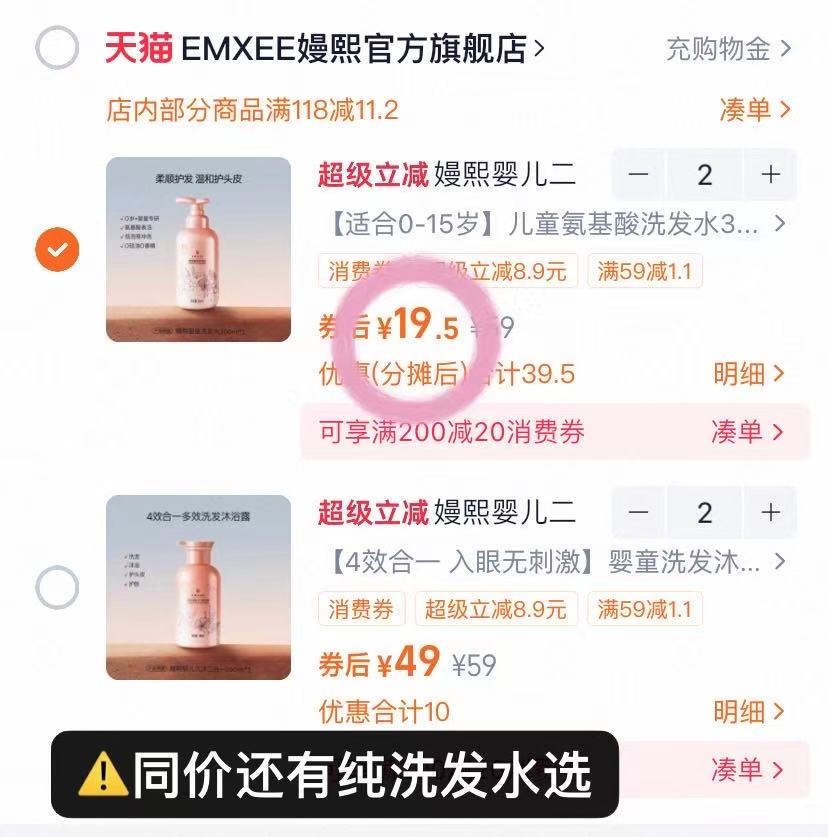Select the store-level checkbox beside the Tmall logo
Viewport: 828px width, 837px height.
click(x=57, y=45)
